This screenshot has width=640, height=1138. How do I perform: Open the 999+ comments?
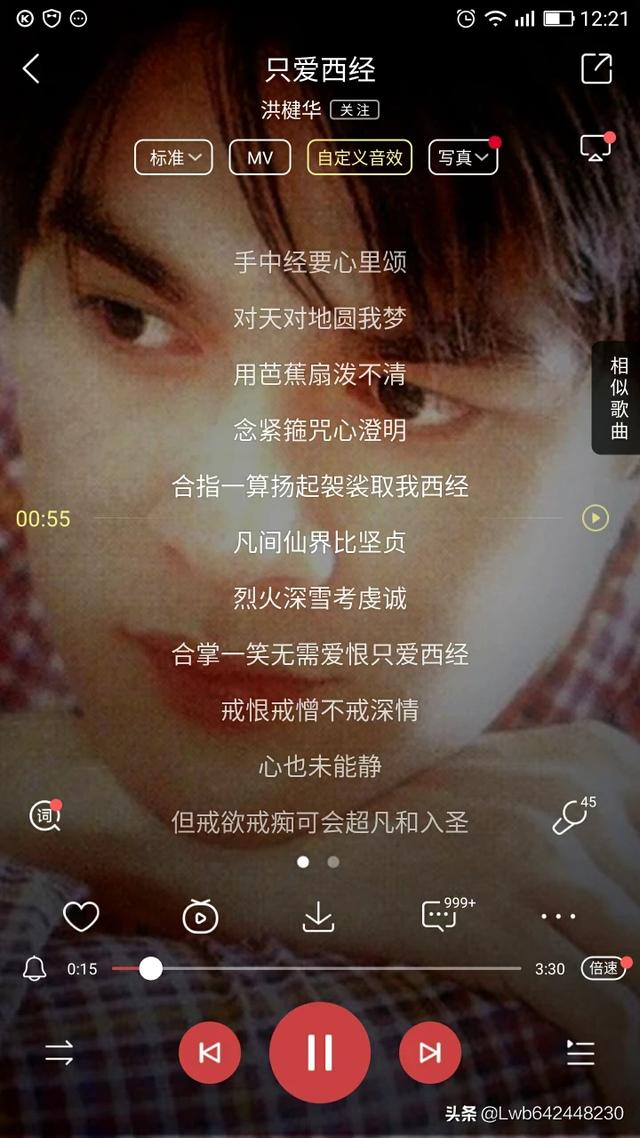[x=441, y=916]
